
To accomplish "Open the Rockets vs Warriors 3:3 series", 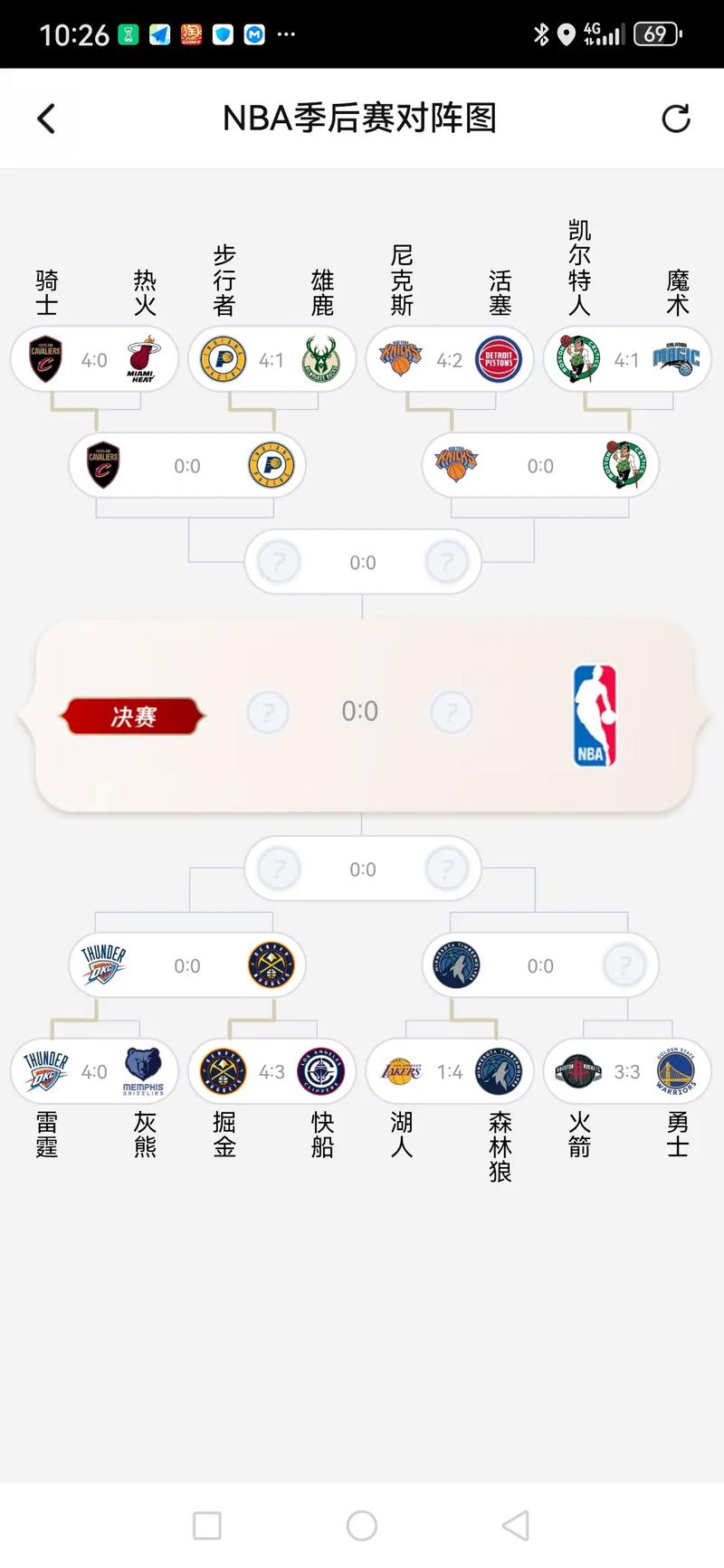I will click(x=626, y=1071).
